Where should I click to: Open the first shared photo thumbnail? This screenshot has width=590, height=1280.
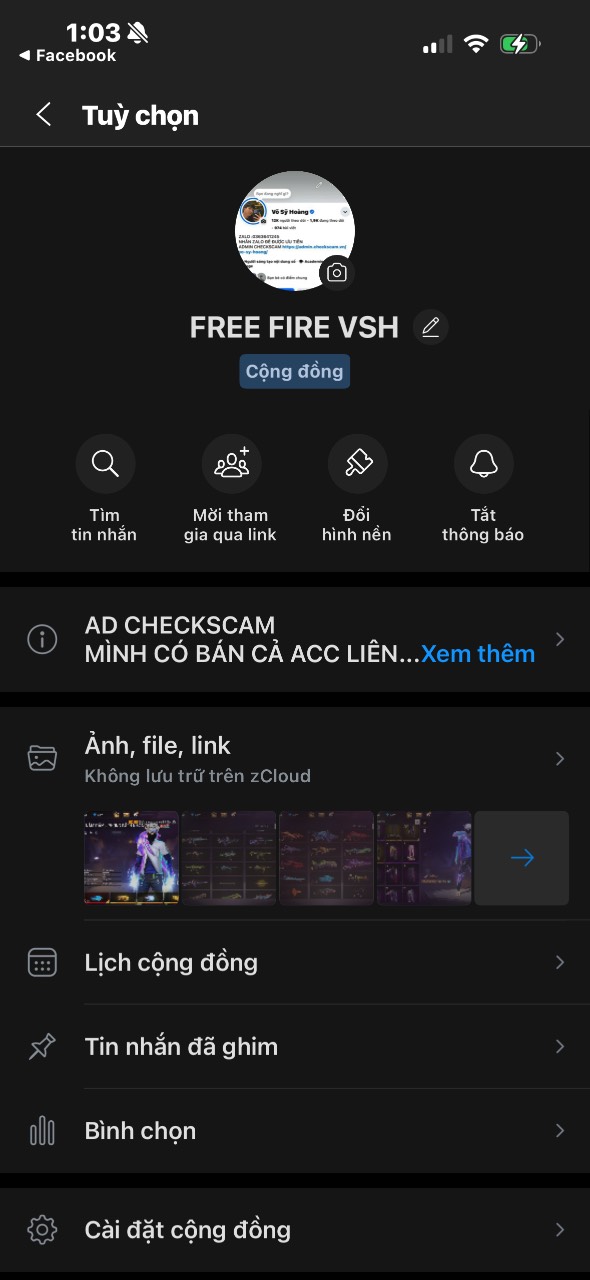(132, 858)
